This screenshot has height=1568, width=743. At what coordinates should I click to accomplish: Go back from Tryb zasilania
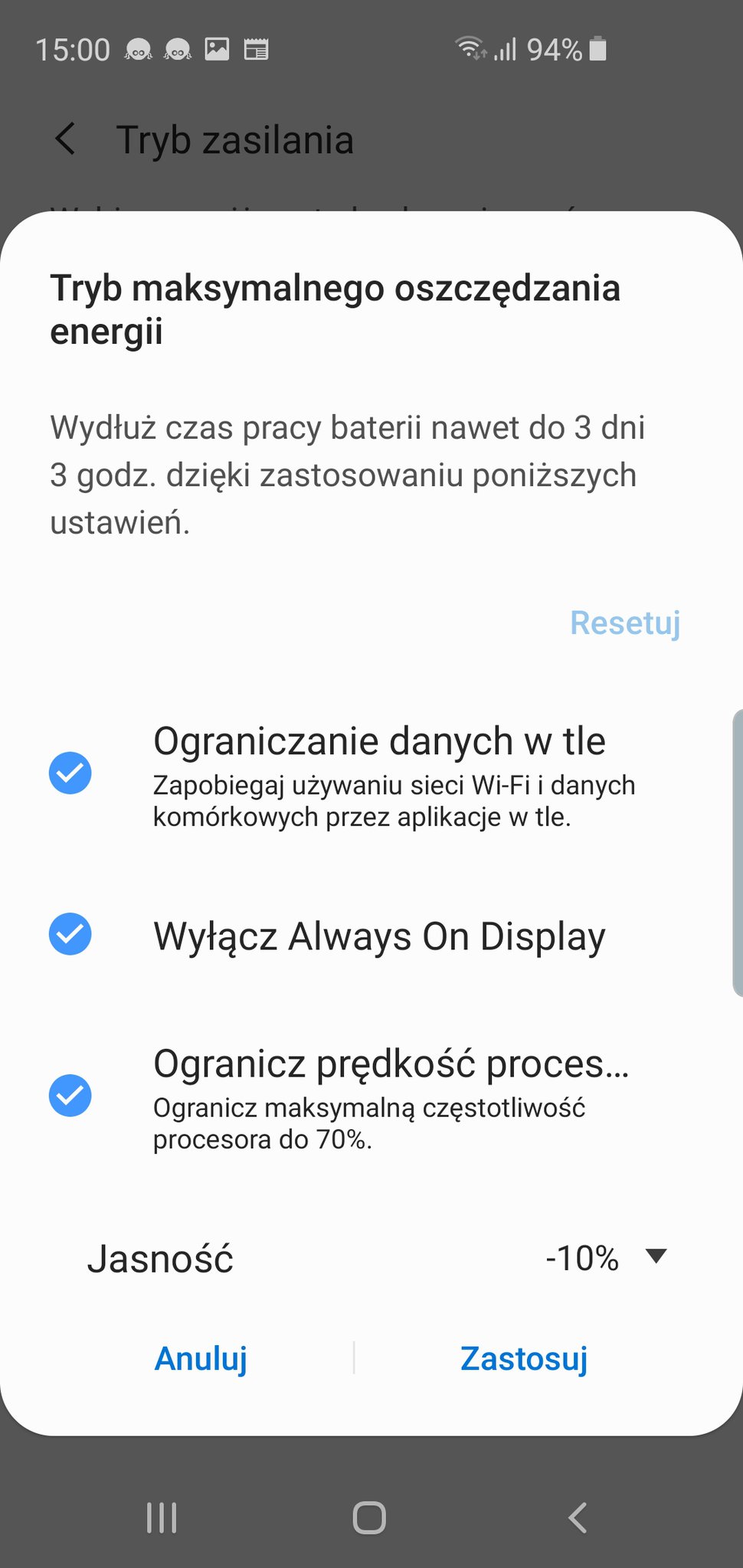tap(66, 139)
